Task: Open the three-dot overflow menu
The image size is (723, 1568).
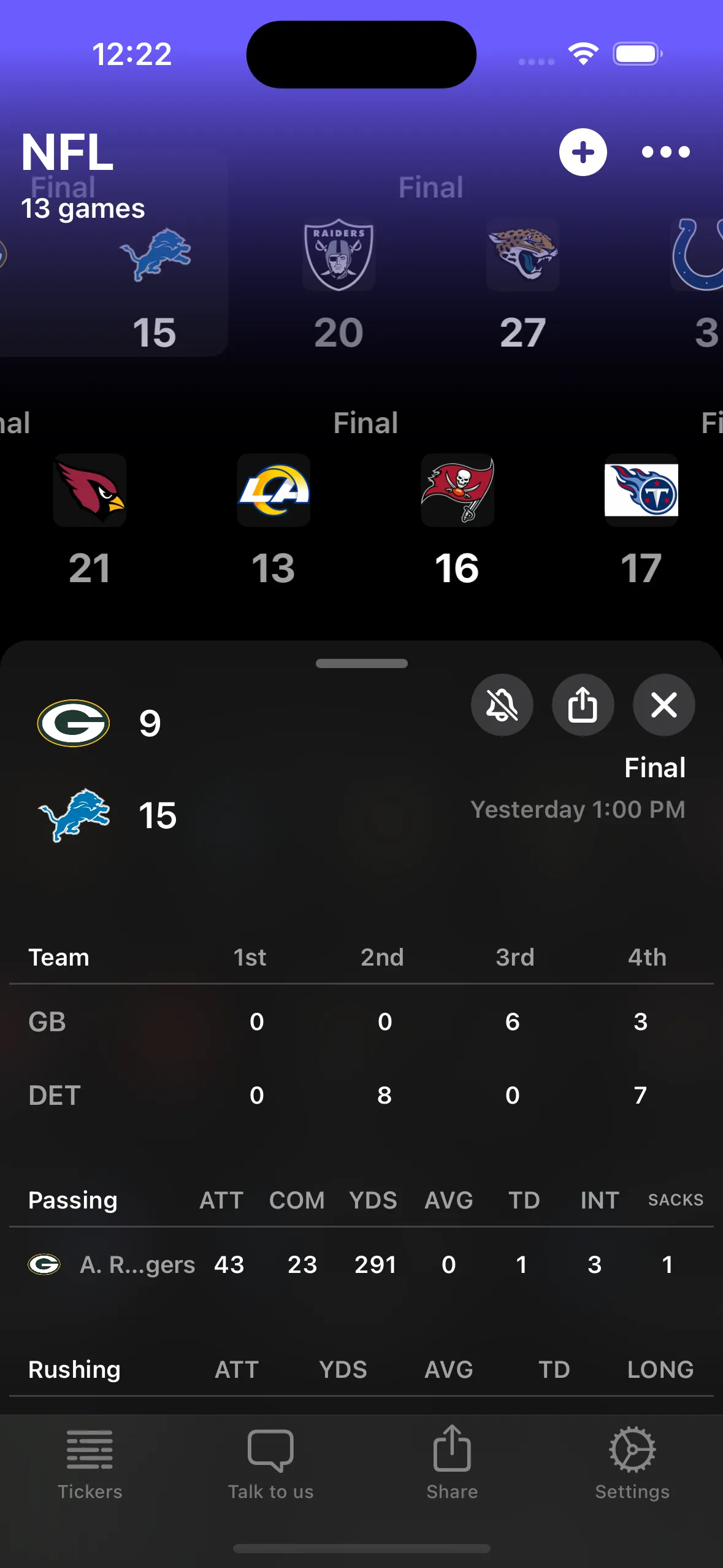Action: pyautogui.click(x=665, y=152)
